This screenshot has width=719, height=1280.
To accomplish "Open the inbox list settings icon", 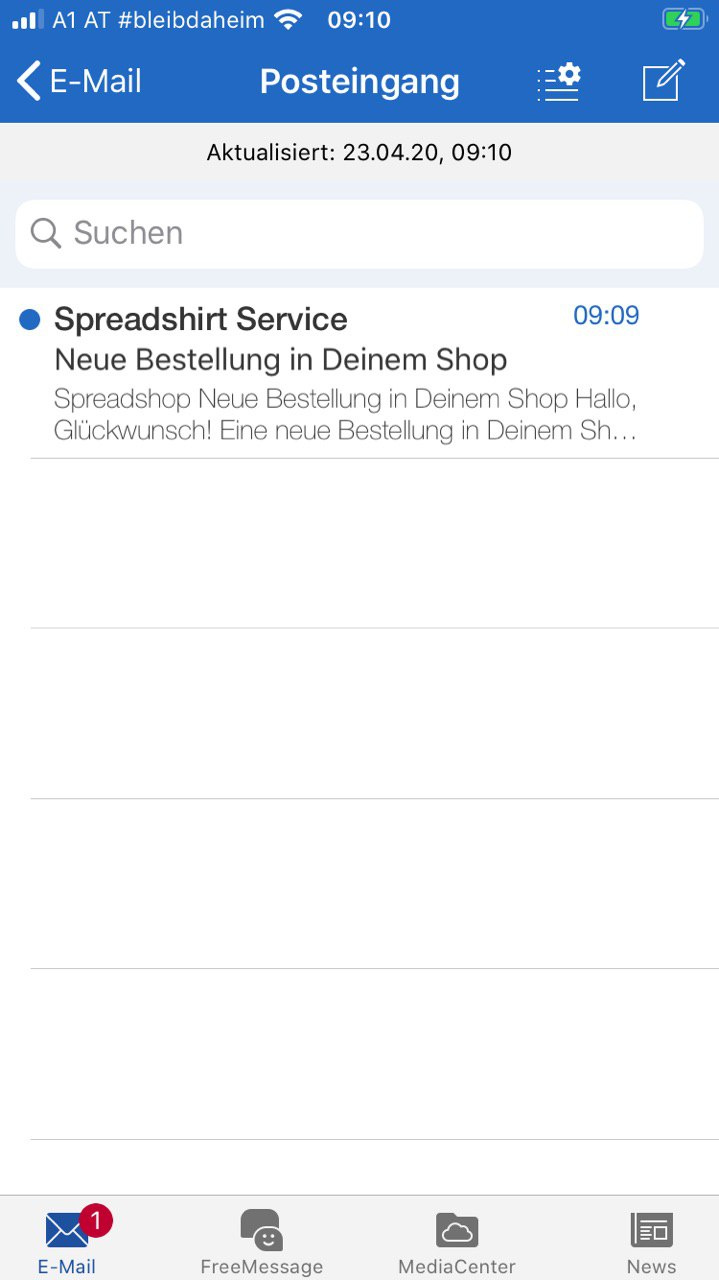I will [559, 81].
